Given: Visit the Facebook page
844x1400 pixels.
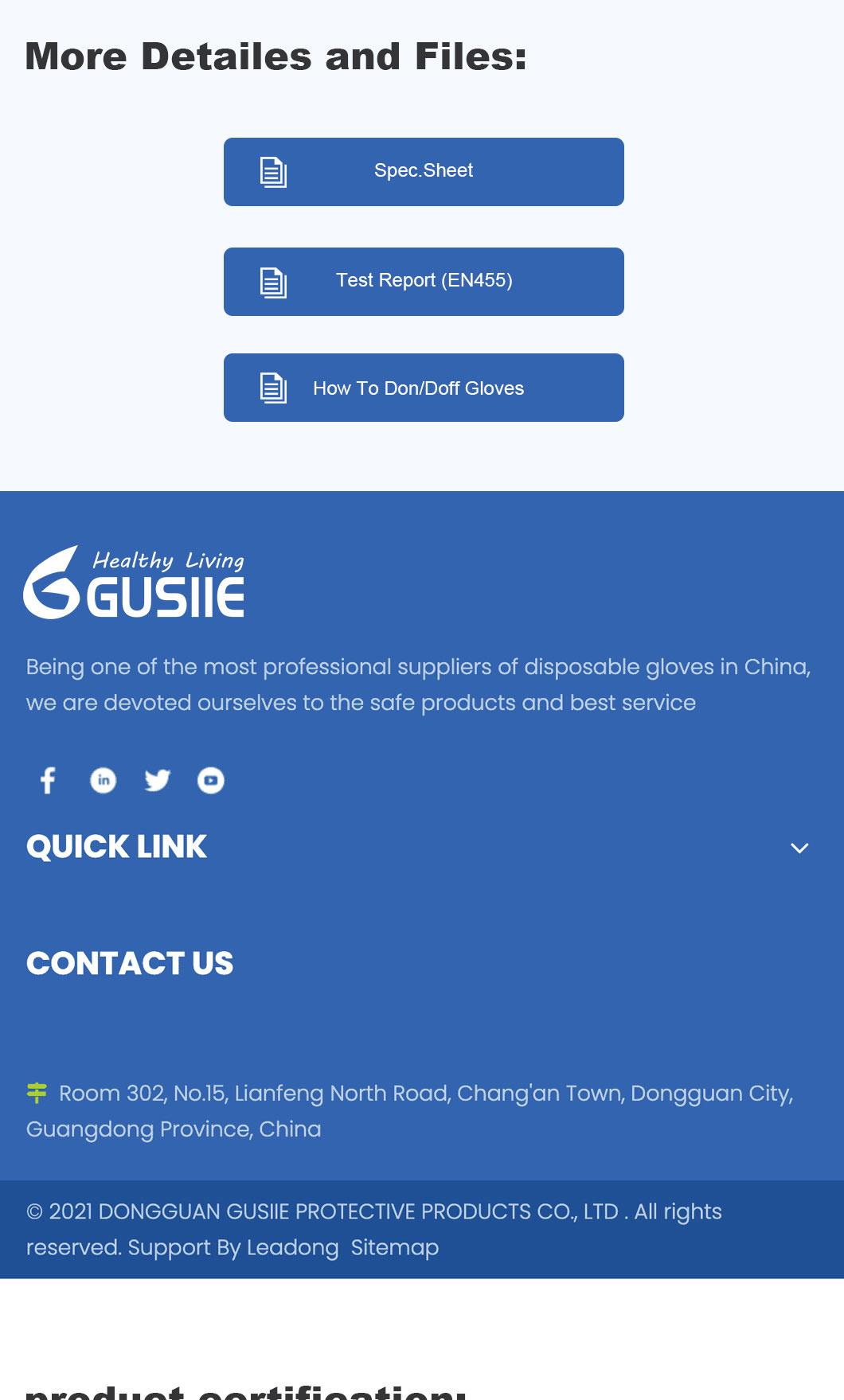Looking at the screenshot, I should [x=48, y=781].
